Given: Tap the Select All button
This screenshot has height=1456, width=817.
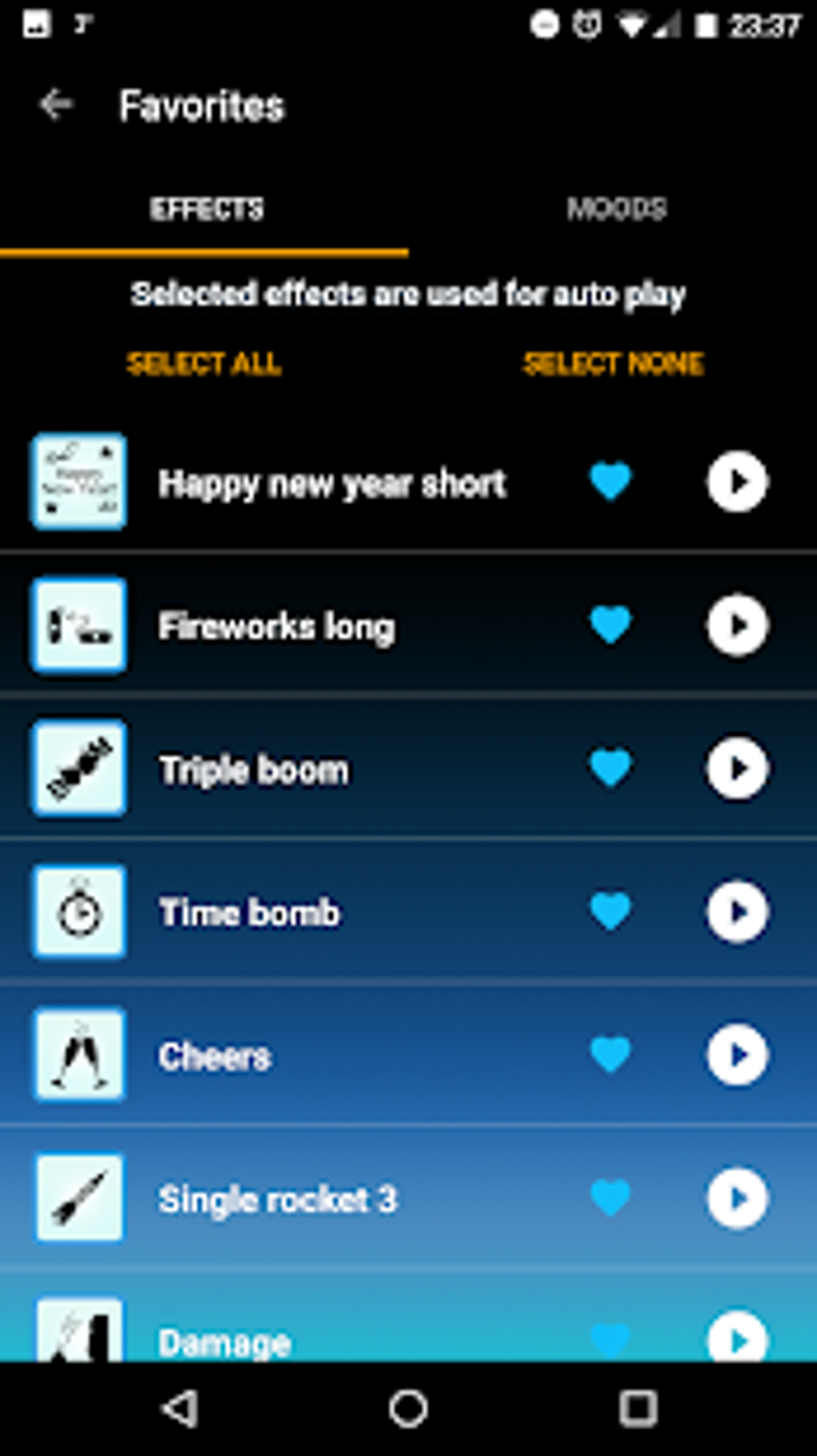Looking at the screenshot, I should pyautogui.click(x=203, y=364).
